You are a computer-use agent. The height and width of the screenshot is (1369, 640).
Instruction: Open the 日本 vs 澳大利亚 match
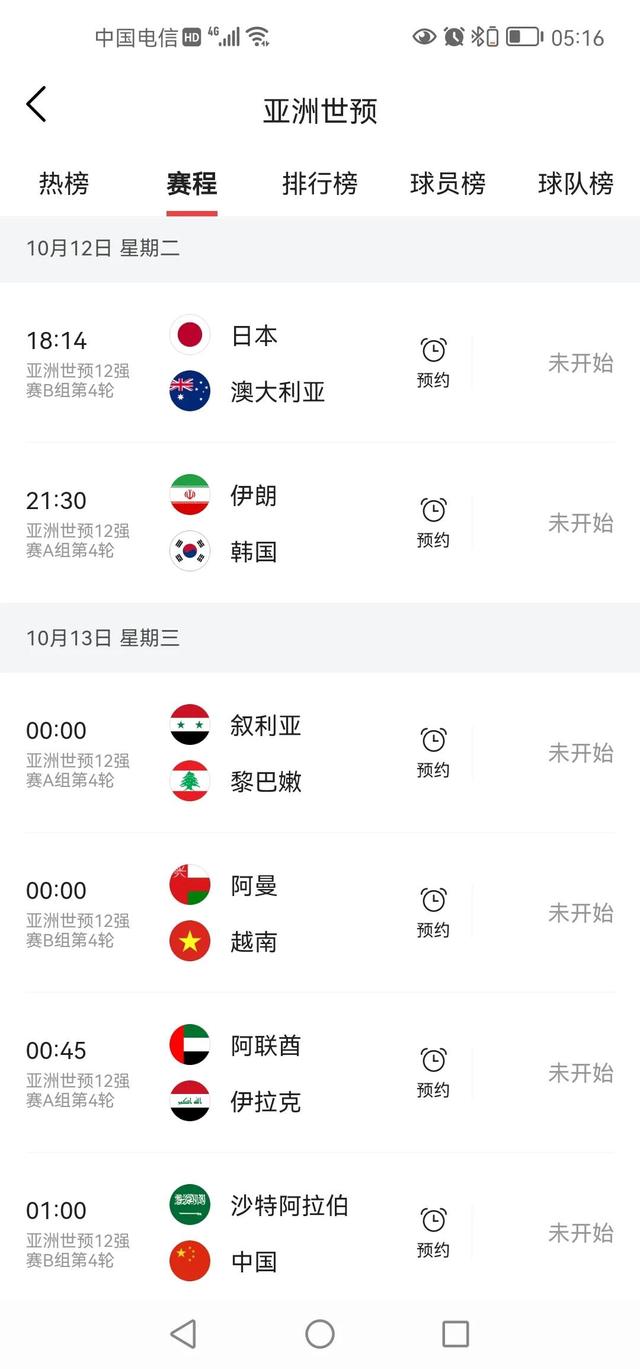(x=320, y=363)
